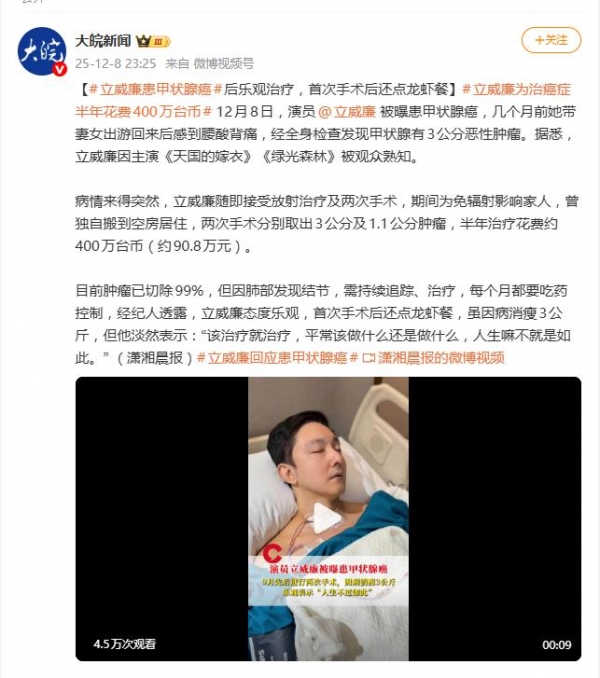Viewport: 600px width, 678px height.
Task: Play the video of 立威廉 in hospital
Action: tap(328, 518)
